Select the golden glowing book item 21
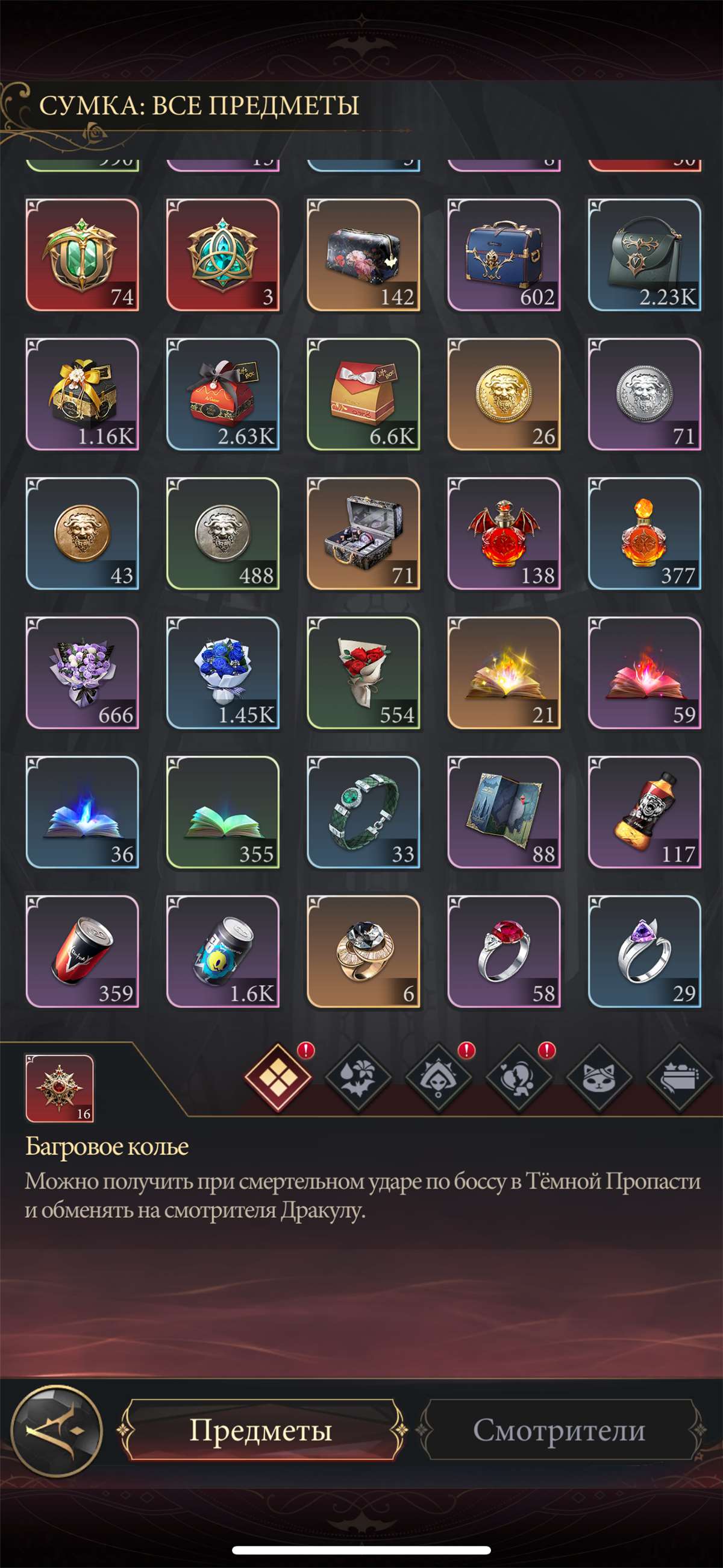Screen dimensions: 723x1568 tap(504, 673)
